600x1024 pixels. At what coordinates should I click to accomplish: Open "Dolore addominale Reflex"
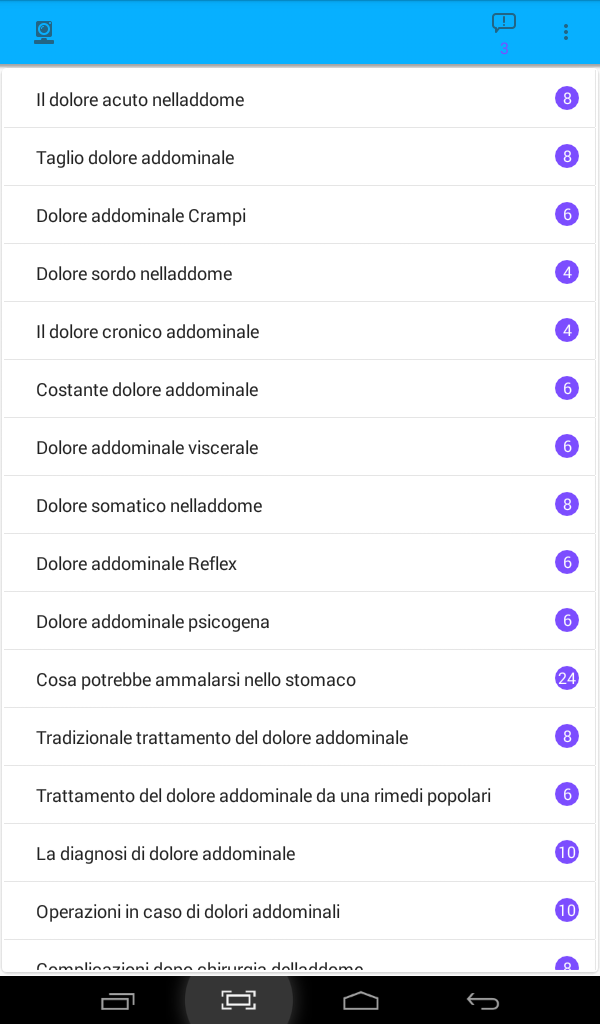[136, 563]
